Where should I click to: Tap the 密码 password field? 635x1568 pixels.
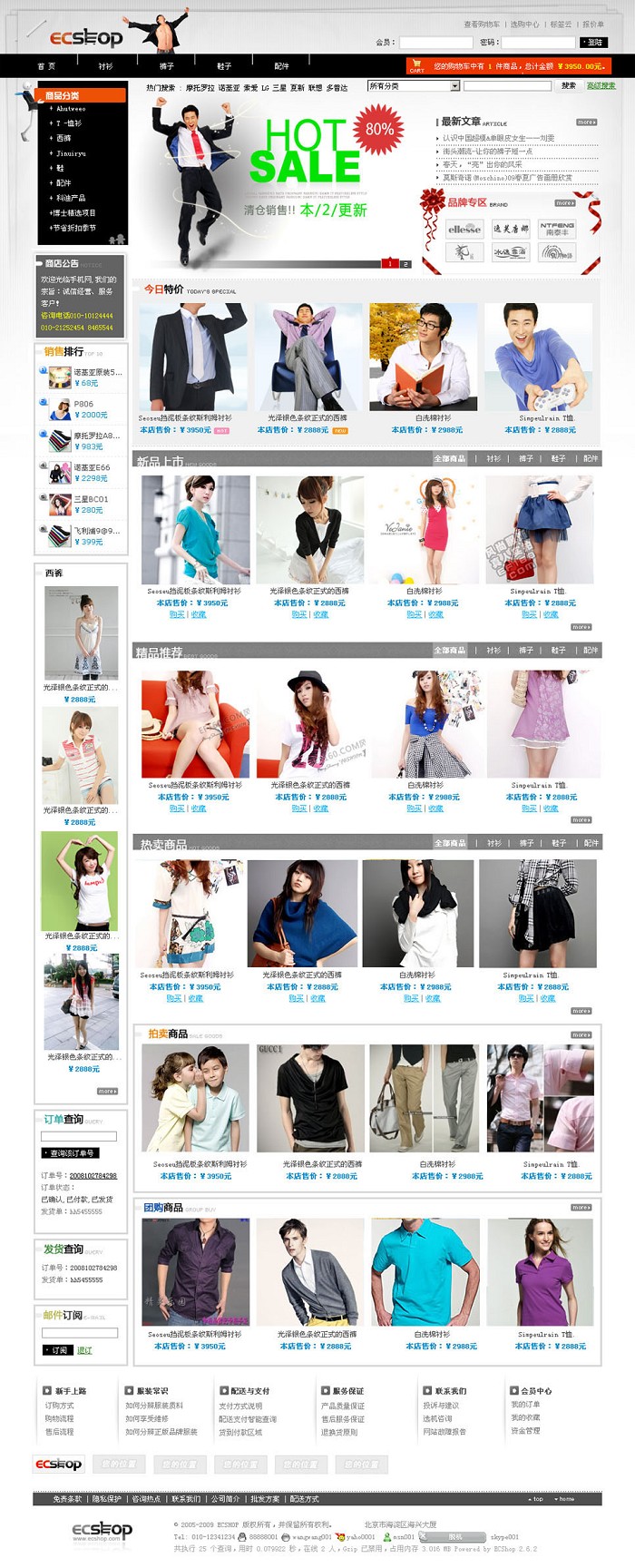coord(538,43)
